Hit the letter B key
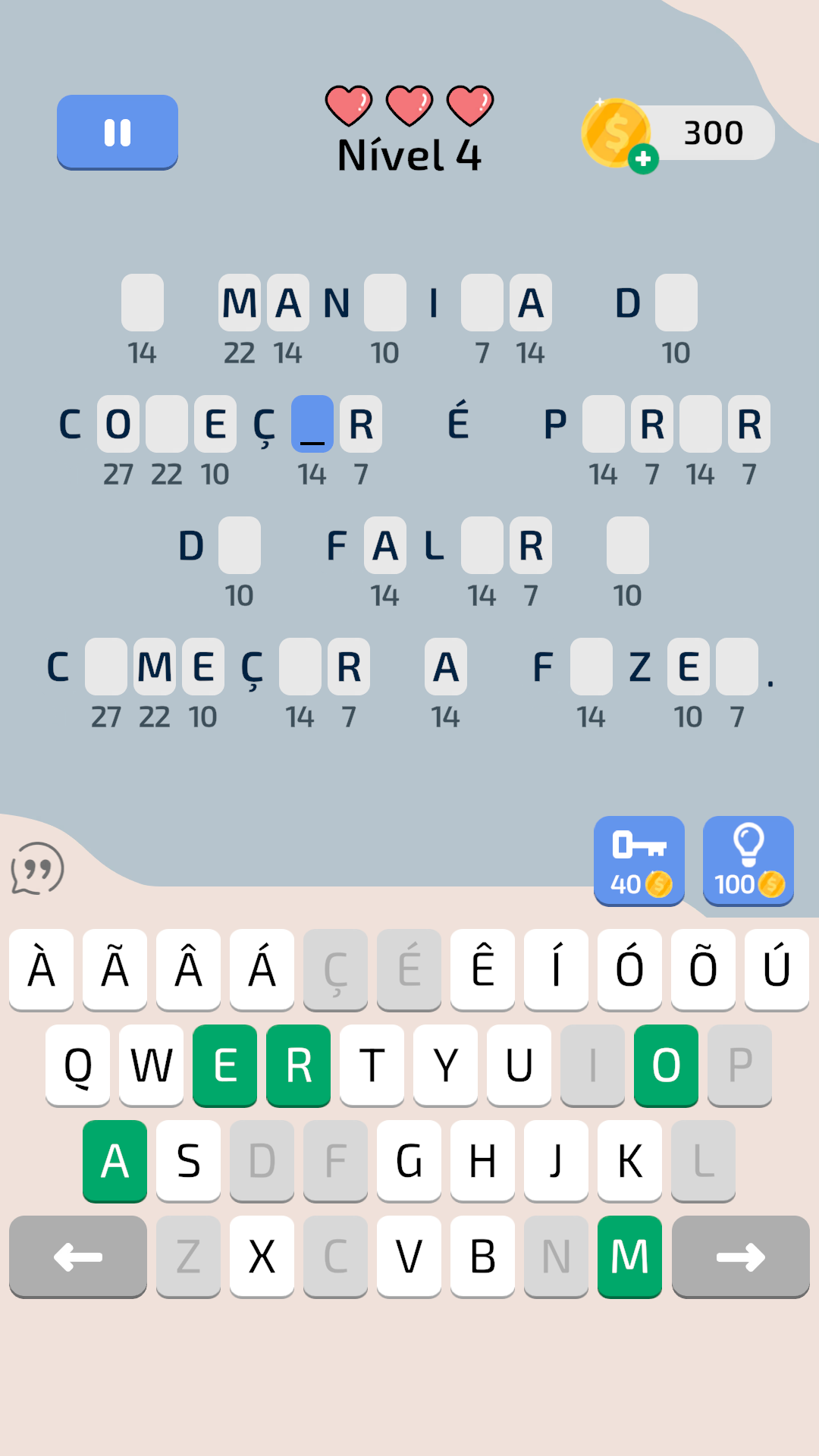Screen dimensions: 819x1456 482,1256
